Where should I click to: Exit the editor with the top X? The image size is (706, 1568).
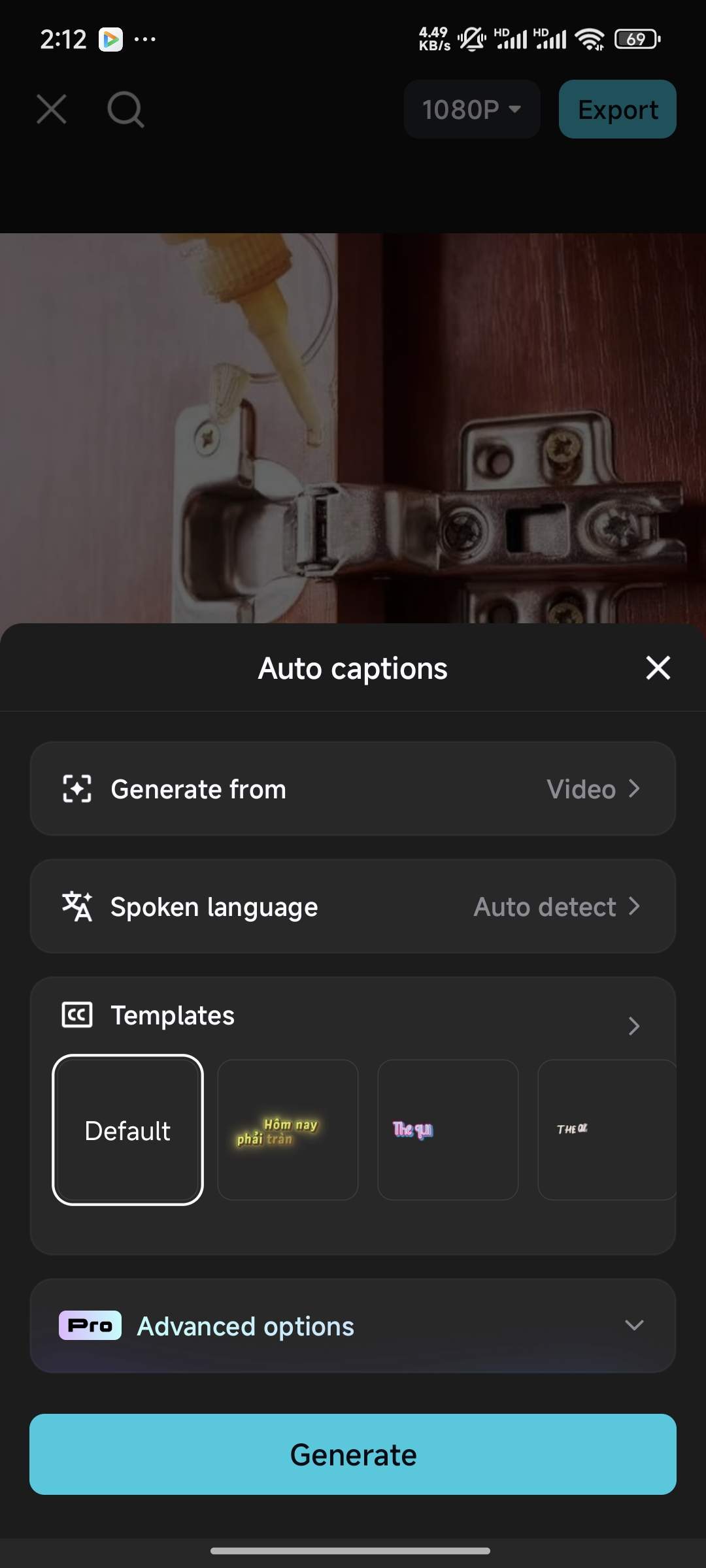(52, 109)
